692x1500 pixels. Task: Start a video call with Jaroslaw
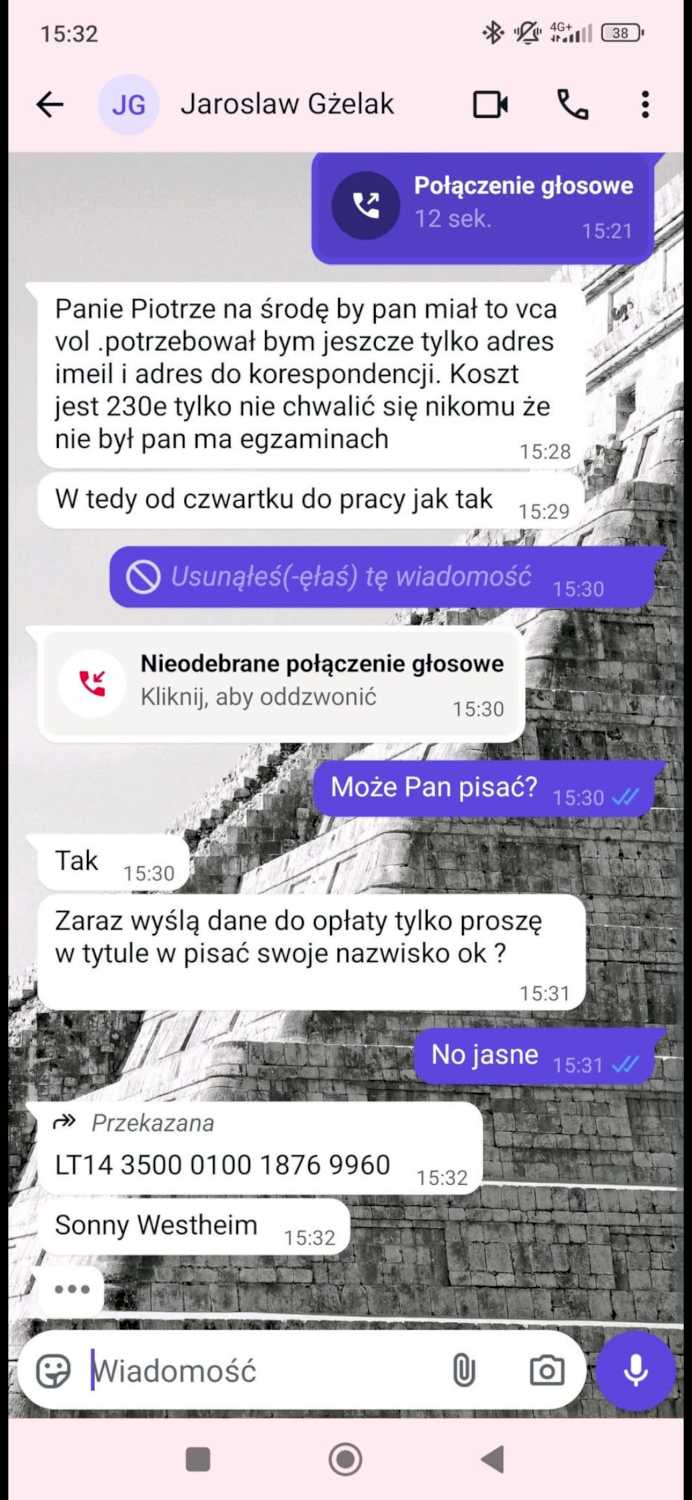pos(490,104)
